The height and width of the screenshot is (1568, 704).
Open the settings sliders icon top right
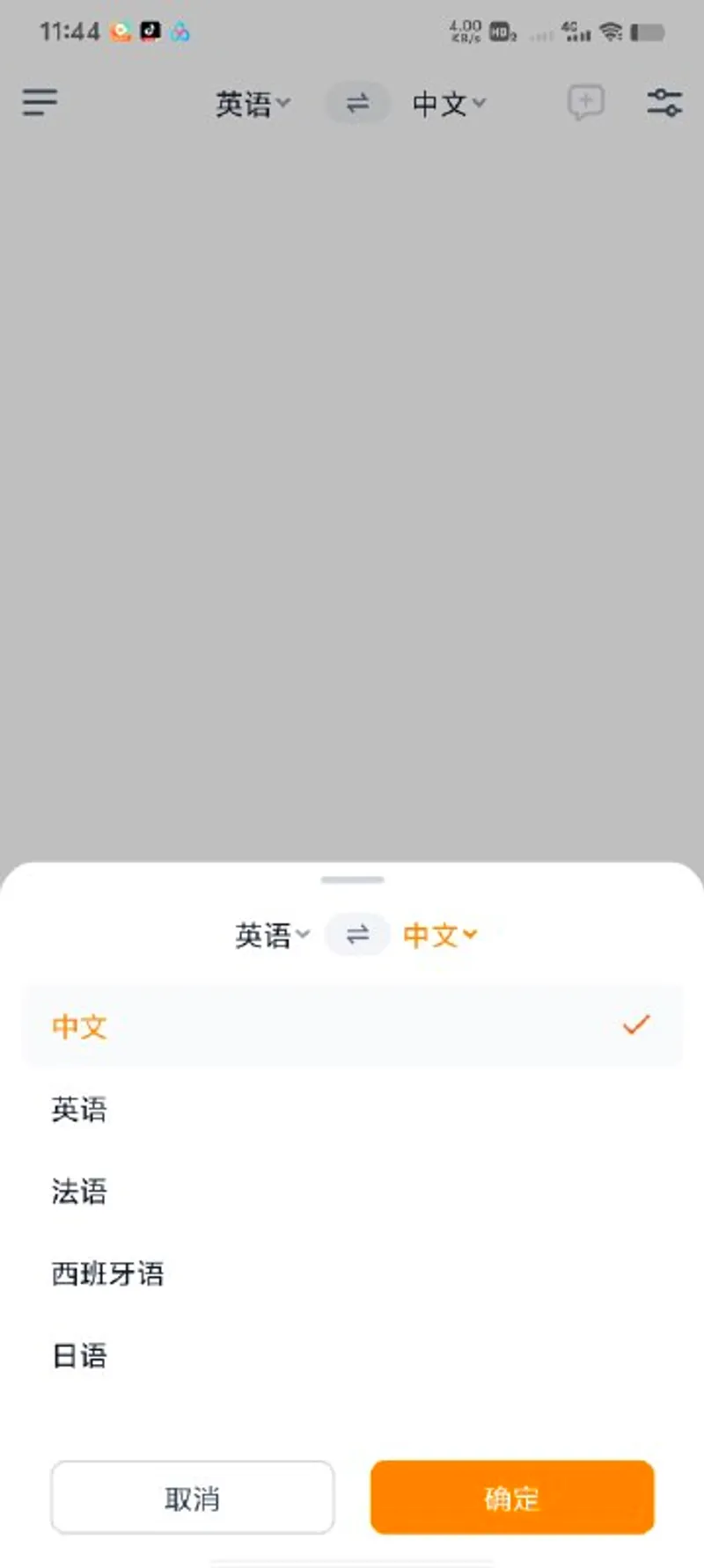click(664, 103)
